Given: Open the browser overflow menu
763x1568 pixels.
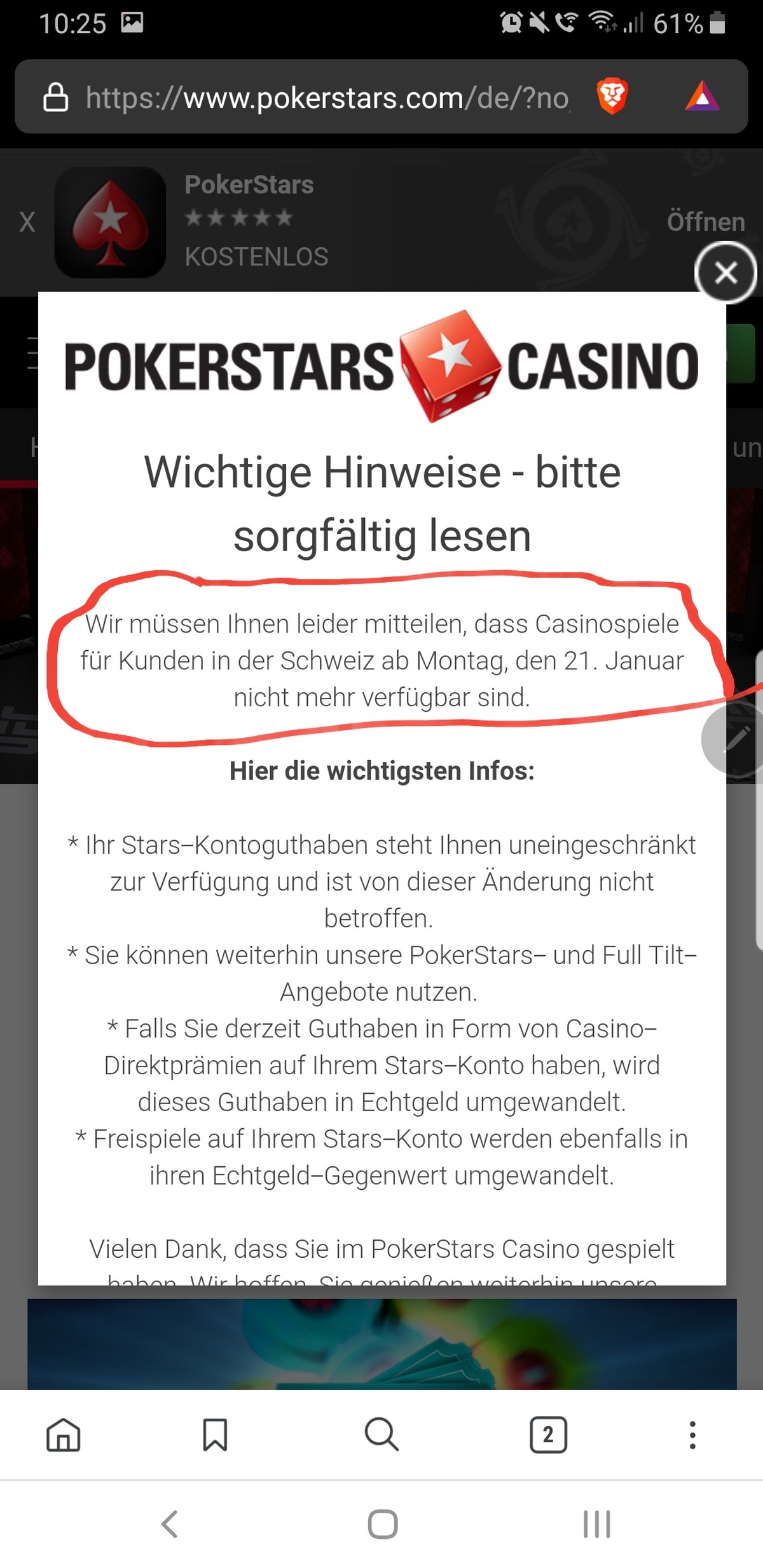Looking at the screenshot, I should click(692, 1435).
